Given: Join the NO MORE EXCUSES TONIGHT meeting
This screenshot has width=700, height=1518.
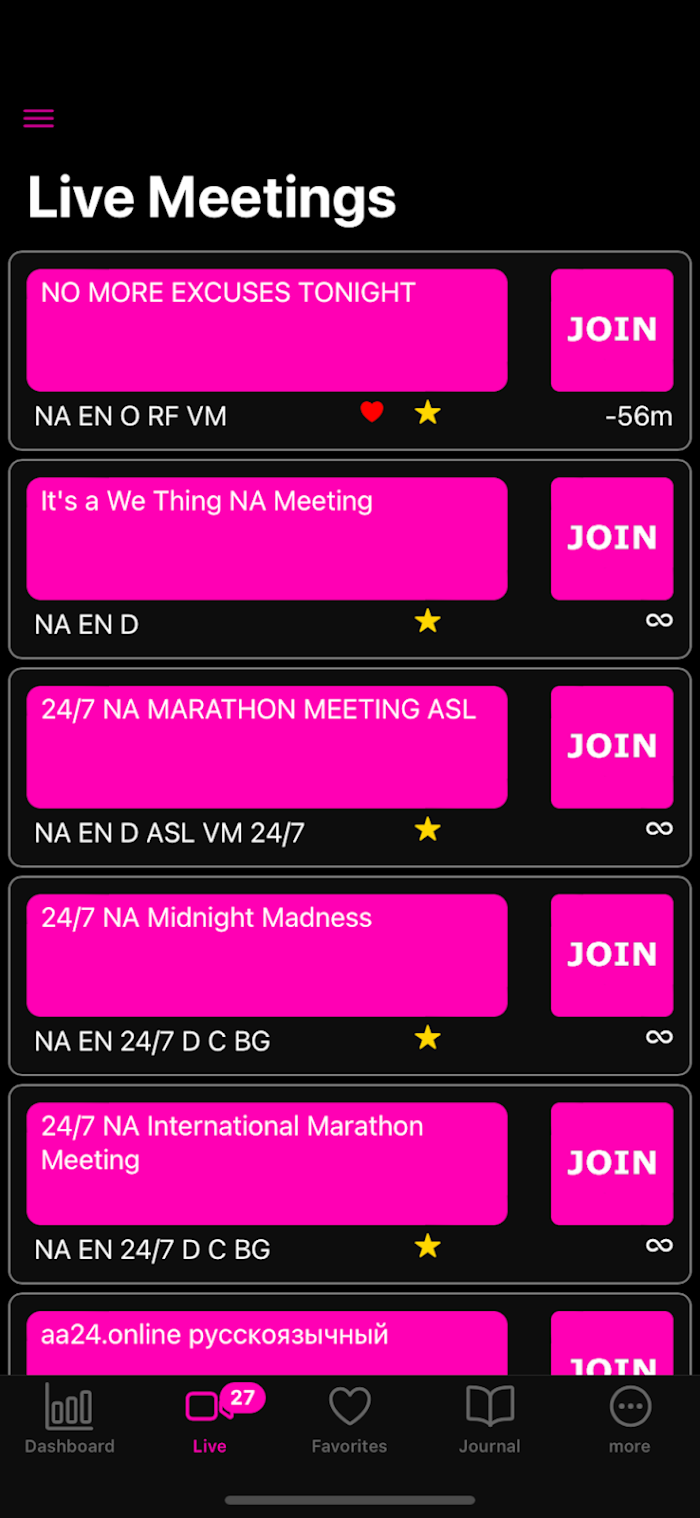Looking at the screenshot, I should tap(612, 330).
